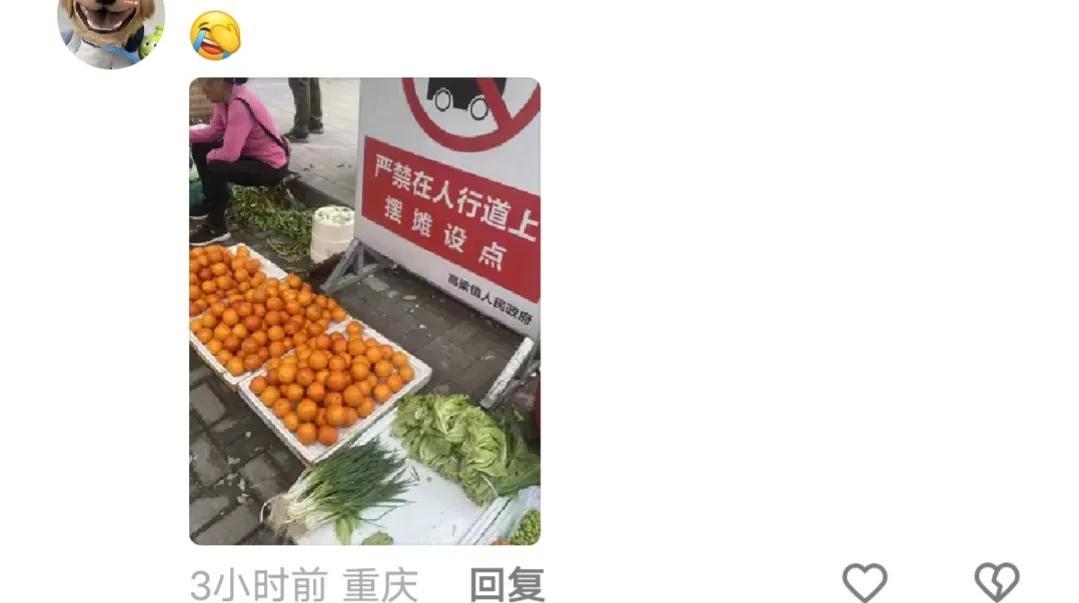Dislike comment with broken heart icon
Image resolution: width=1079 pixels, height=603 pixels.
996,583
